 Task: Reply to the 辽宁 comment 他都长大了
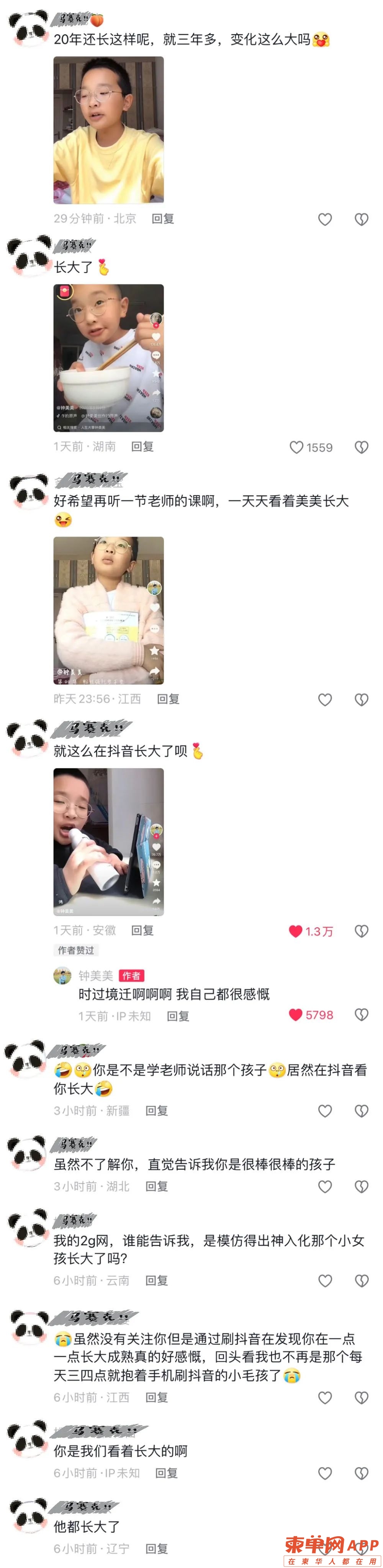pyautogui.click(x=157, y=1548)
